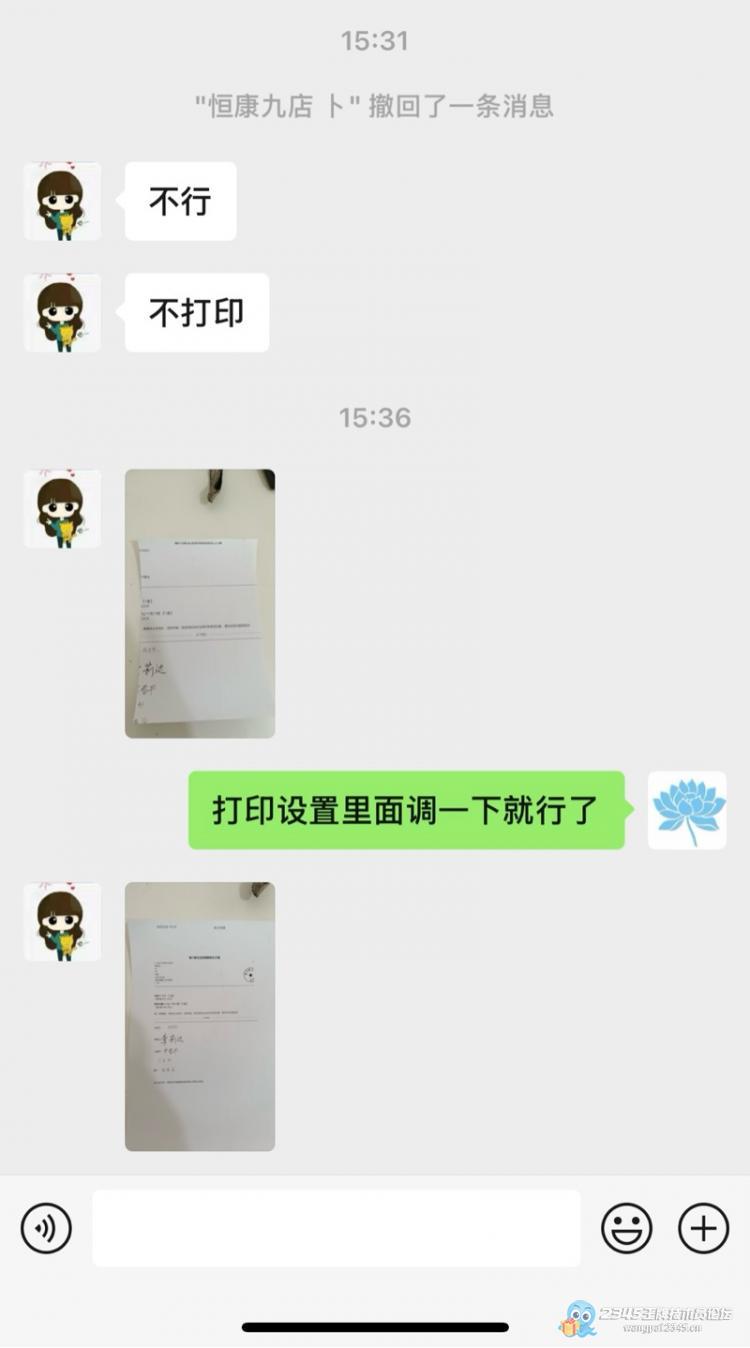
Task: Open the last printed page photo
Action: [200, 1016]
